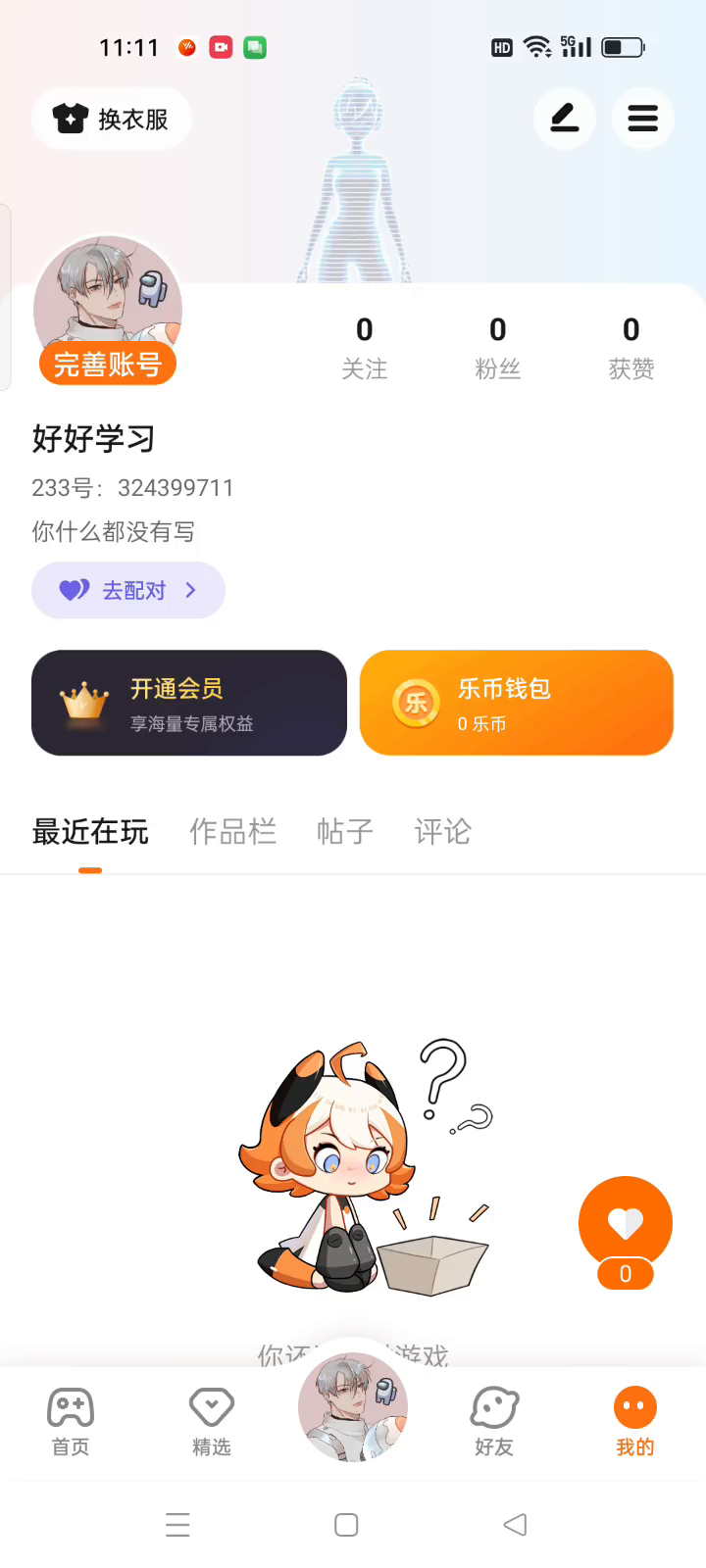This screenshot has width=706, height=1568.
Task: Tap the 换衣服 outfit button
Action: click(x=111, y=120)
